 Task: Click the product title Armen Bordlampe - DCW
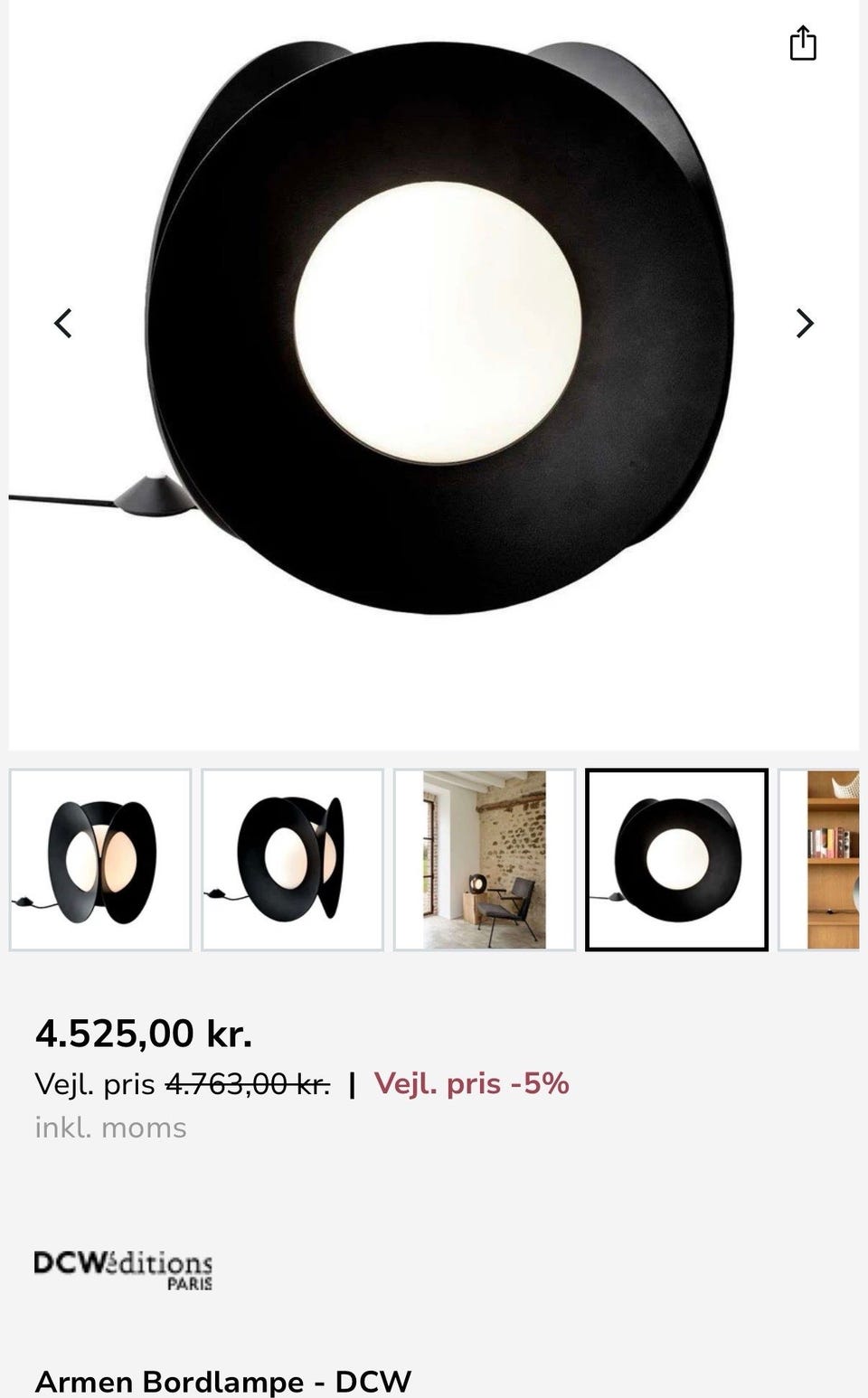click(222, 1381)
